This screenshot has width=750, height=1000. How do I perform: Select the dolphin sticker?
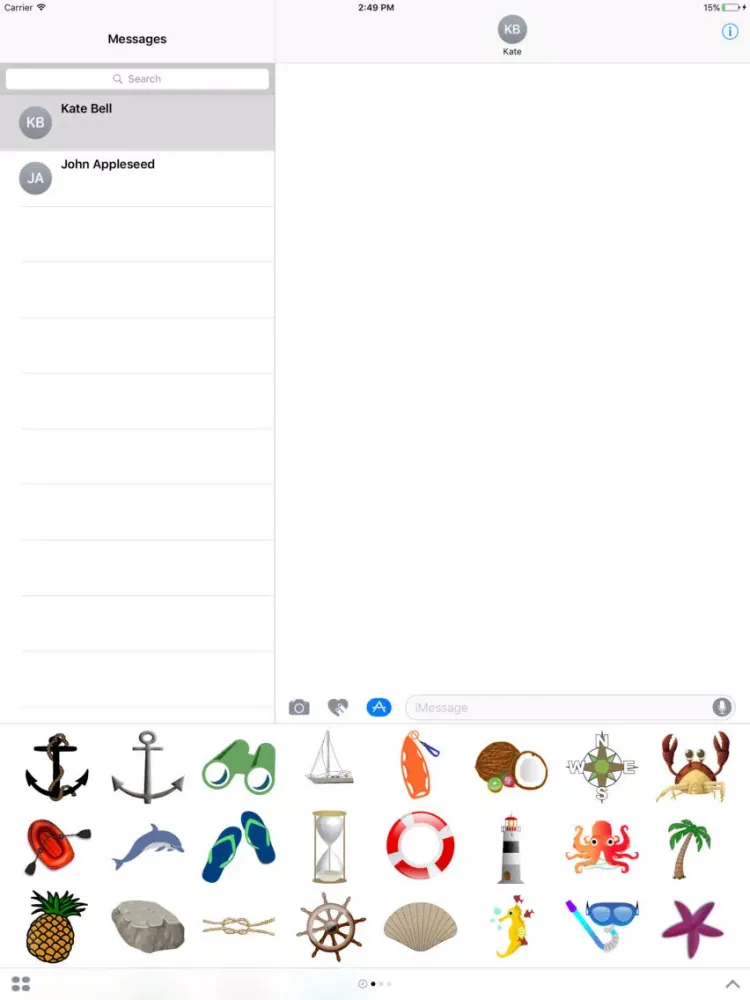147,848
